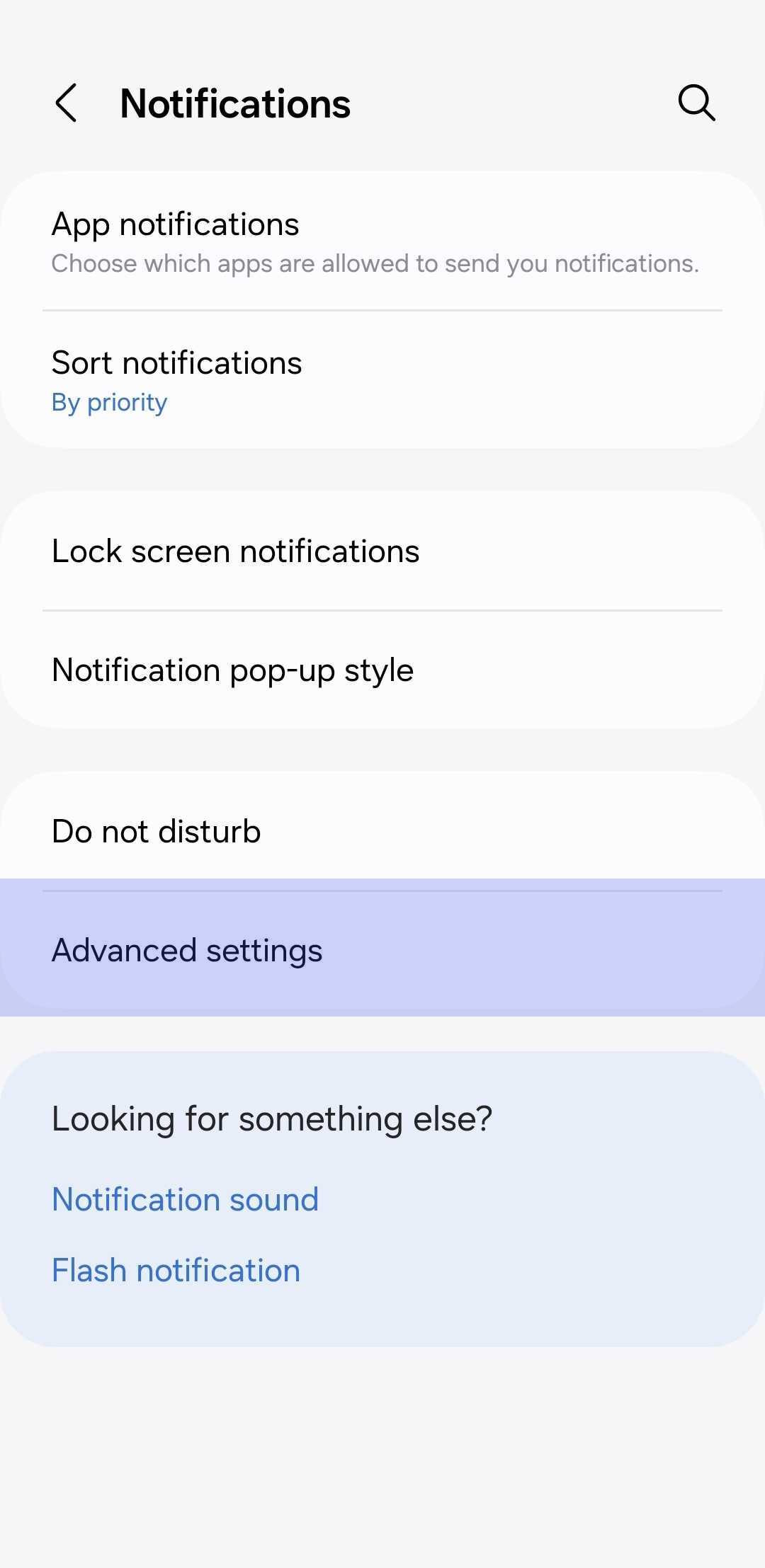This screenshot has width=765, height=1568.
Task: Open Advanced settings
Action: pos(382,950)
